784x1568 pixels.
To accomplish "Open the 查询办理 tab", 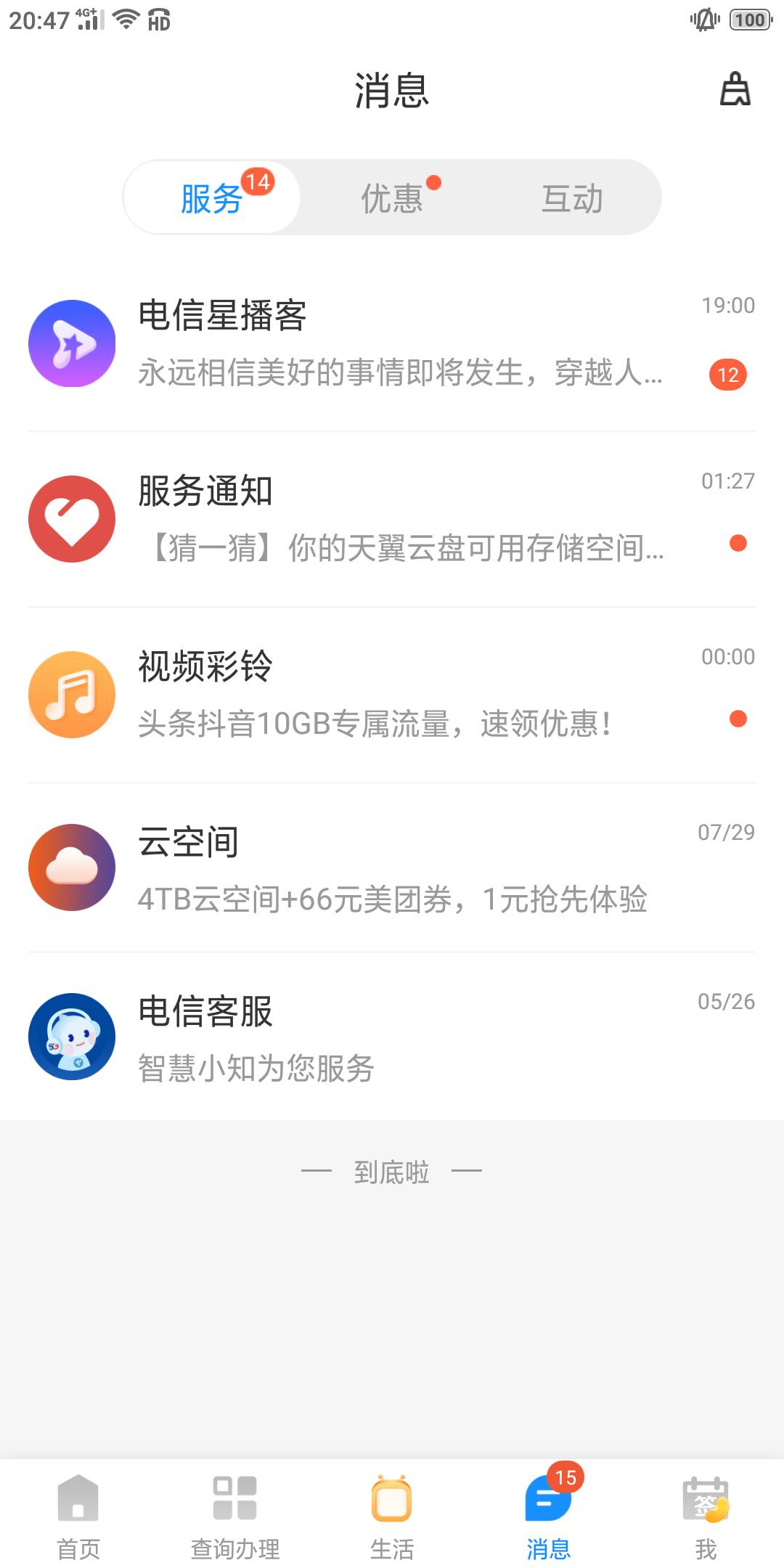I will [x=235, y=1514].
